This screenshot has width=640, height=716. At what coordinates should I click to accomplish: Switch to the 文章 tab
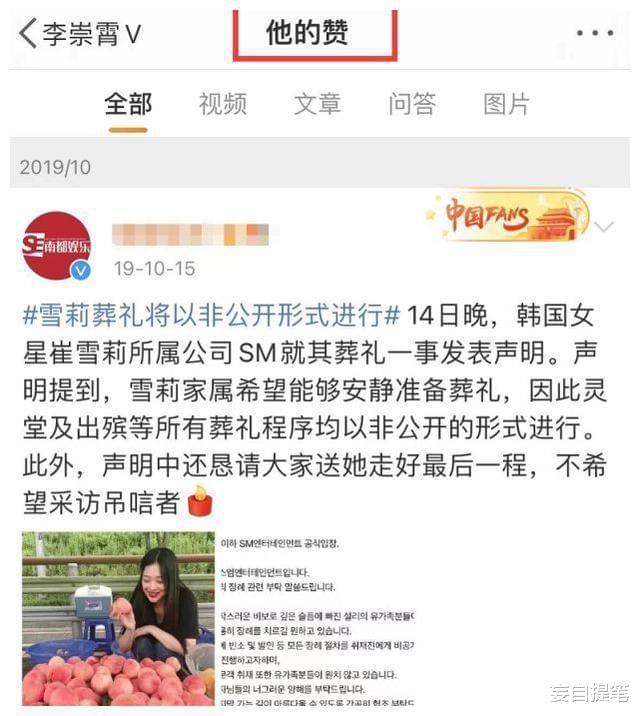click(317, 104)
